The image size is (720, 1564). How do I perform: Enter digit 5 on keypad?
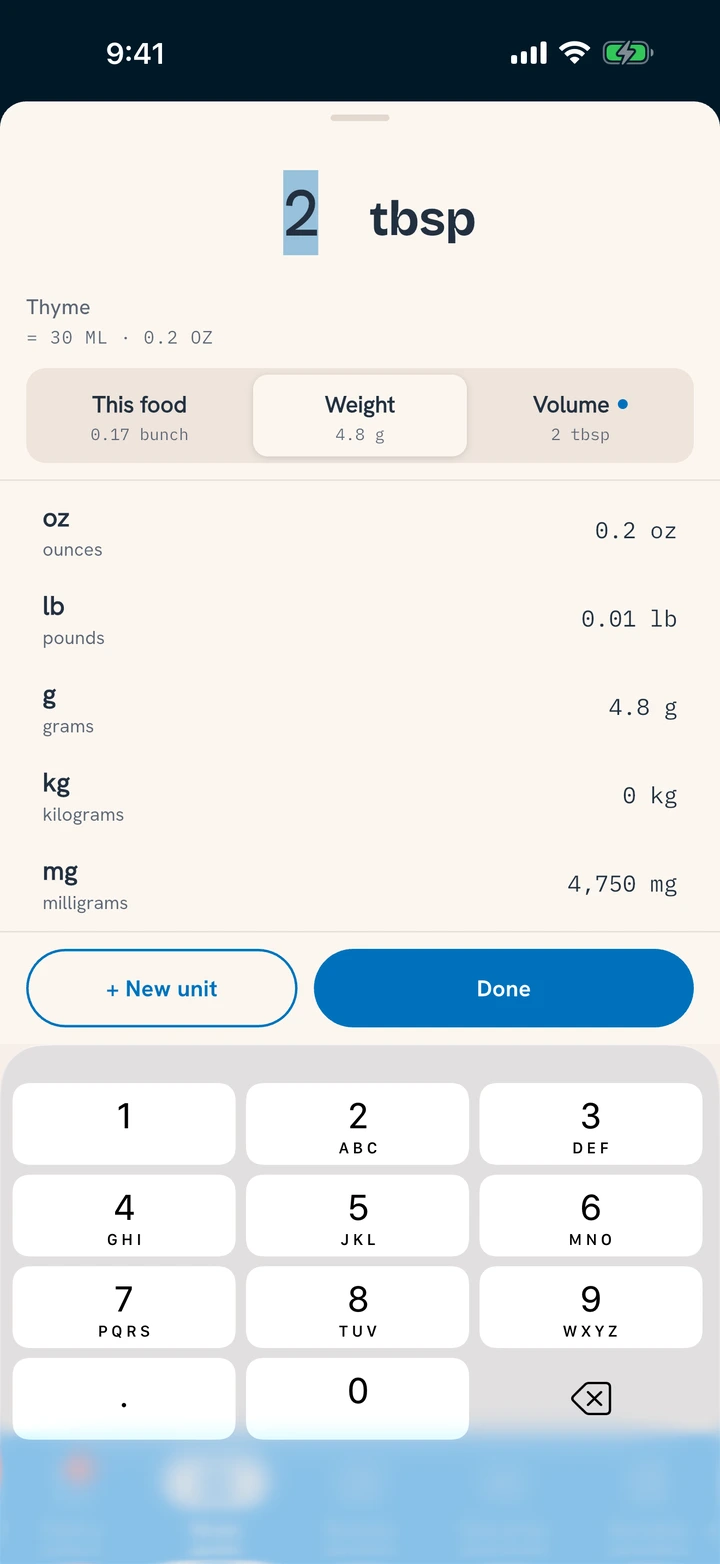pyautogui.click(x=357, y=1215)
